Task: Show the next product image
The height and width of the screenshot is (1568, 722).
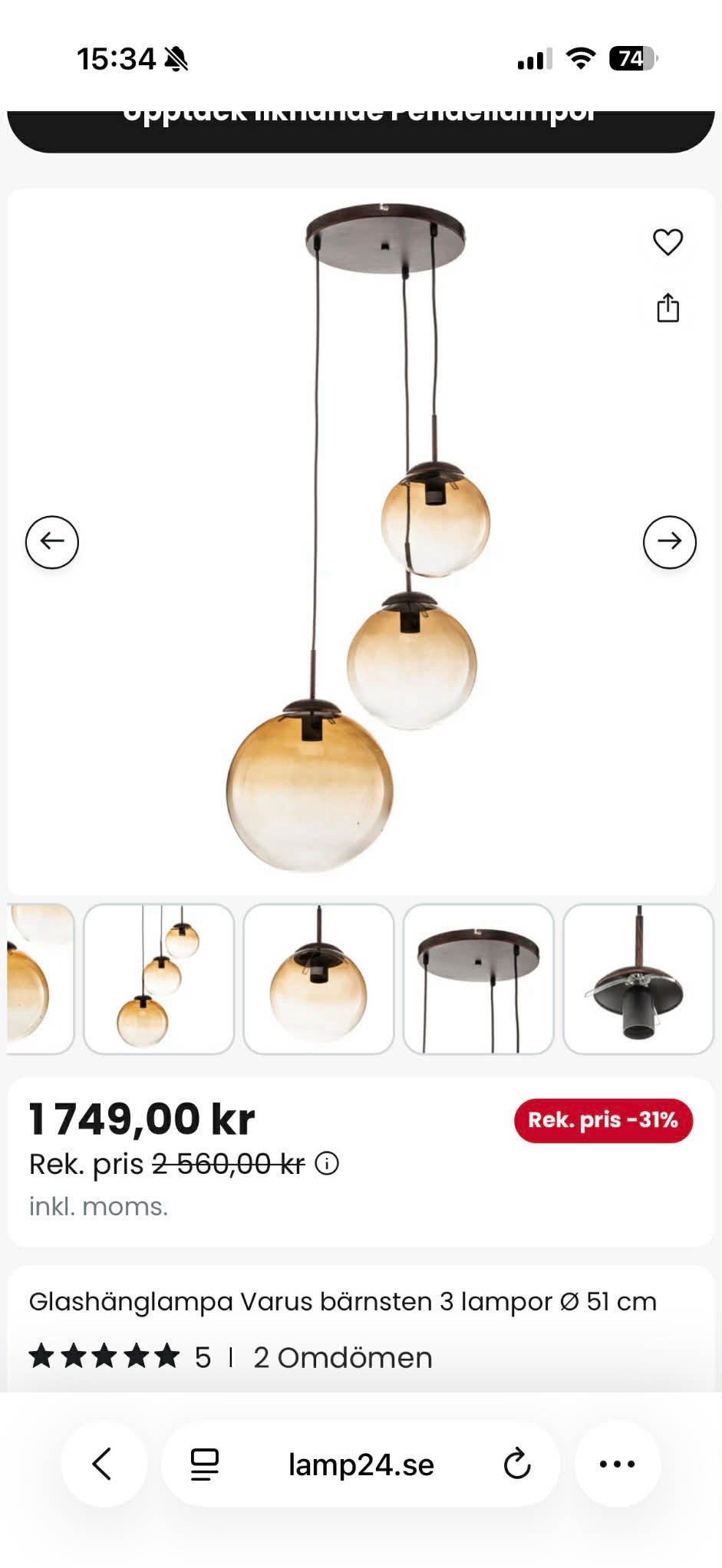Action: click(669, 542)
